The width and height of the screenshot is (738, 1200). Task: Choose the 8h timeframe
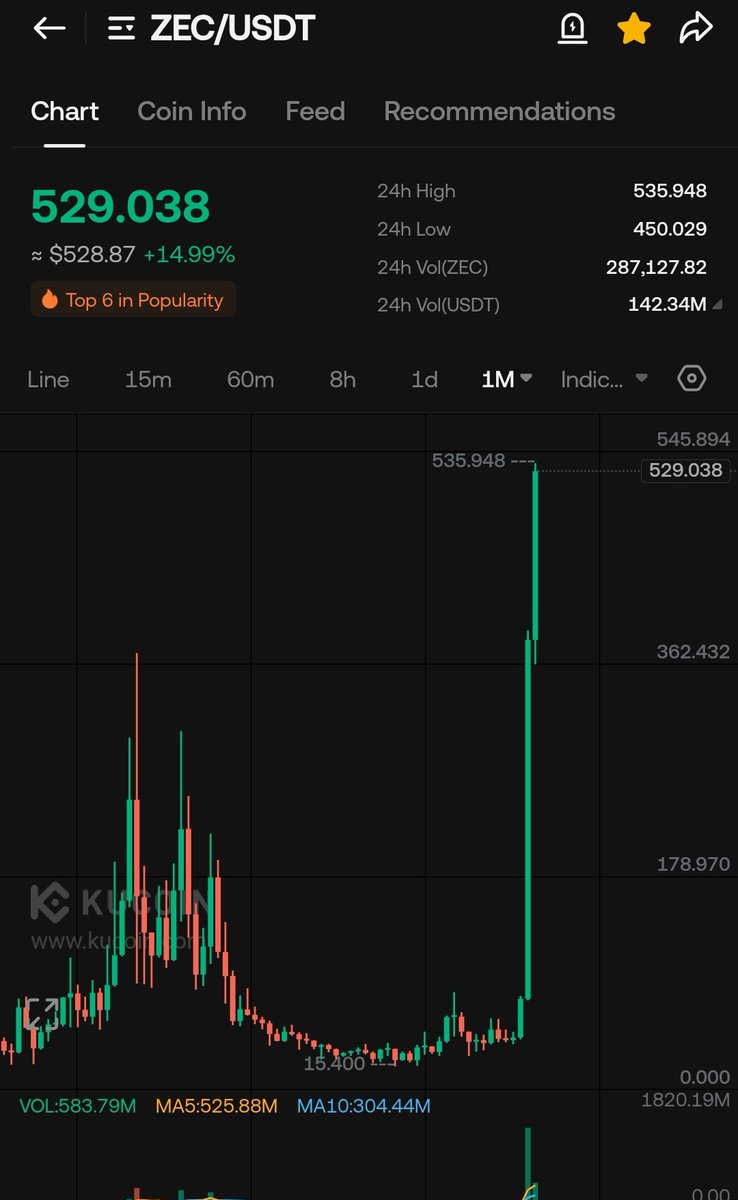(x=342, y=379)
